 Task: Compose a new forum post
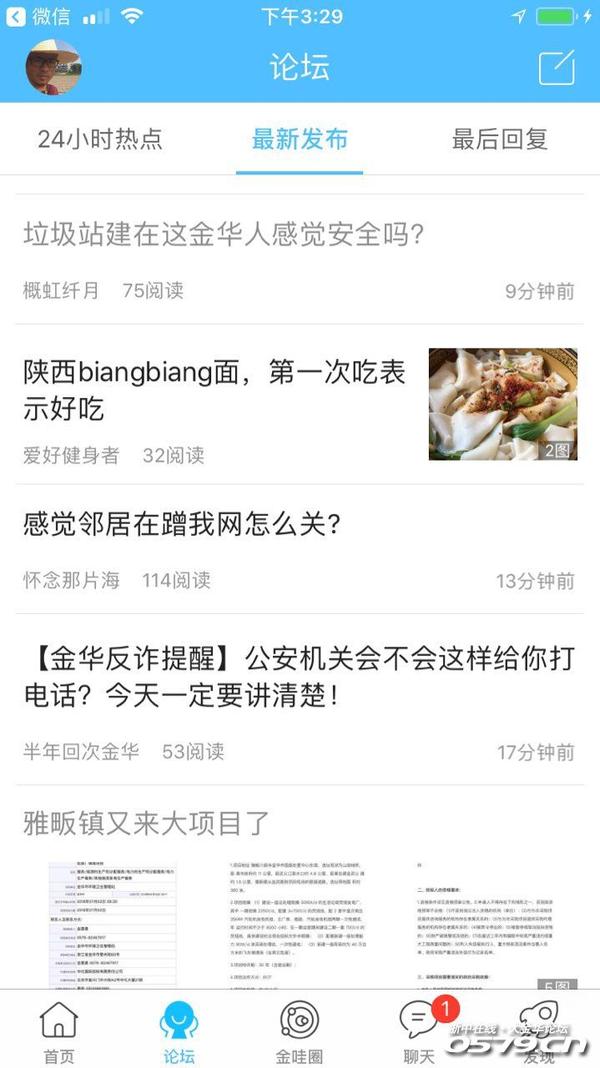[556, 67]
